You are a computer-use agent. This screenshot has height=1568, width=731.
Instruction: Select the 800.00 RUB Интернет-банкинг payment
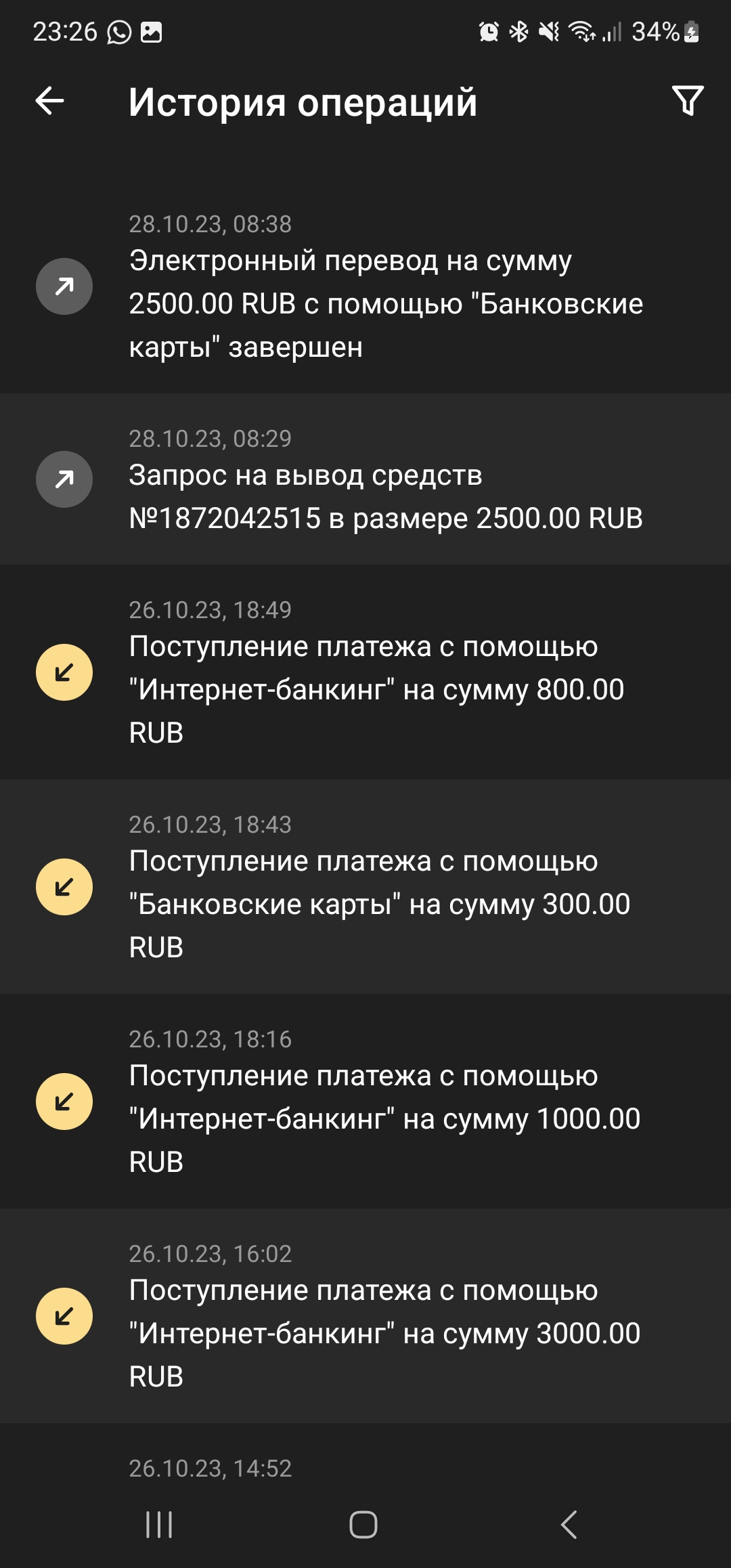click(365, 672)
